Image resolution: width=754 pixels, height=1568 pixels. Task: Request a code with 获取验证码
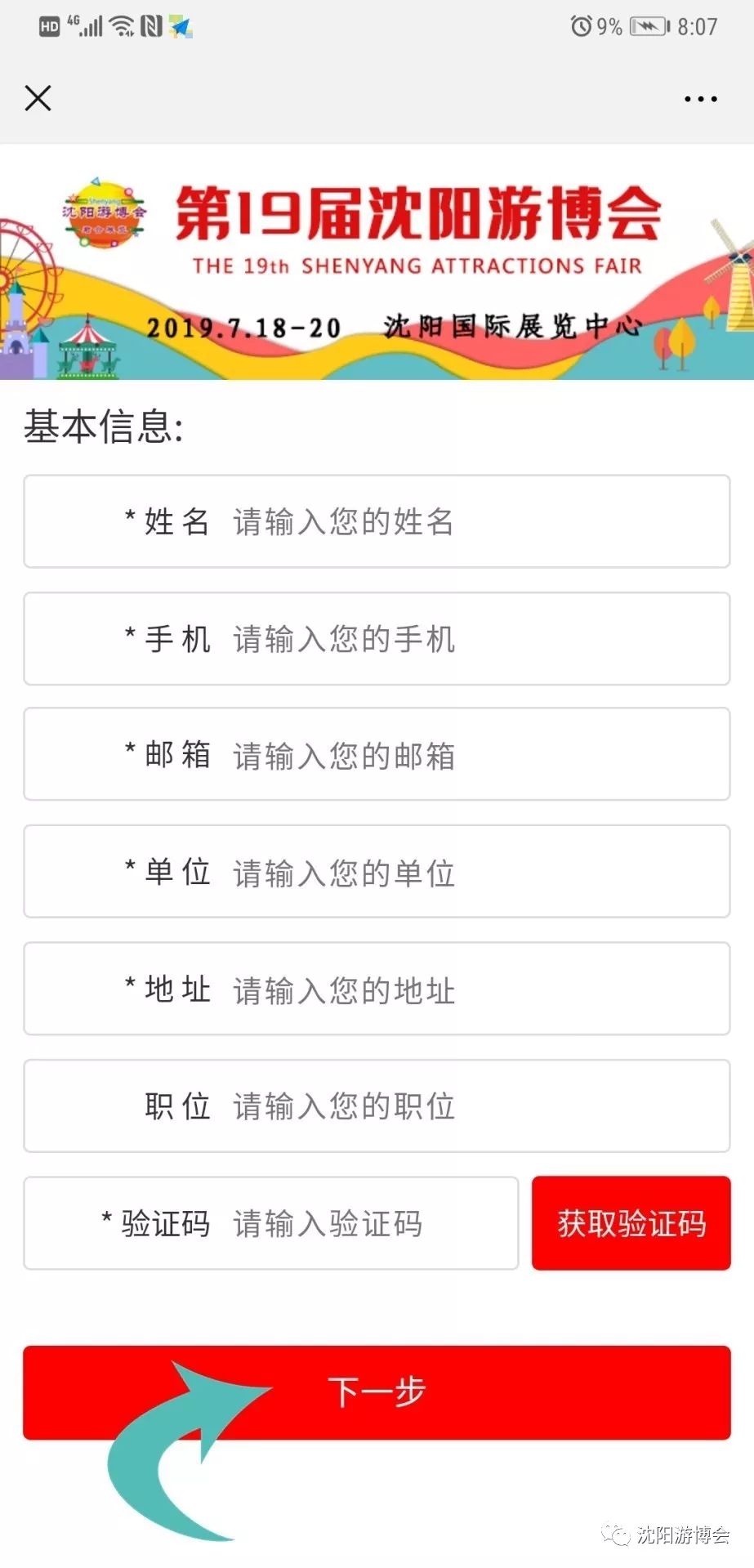(x=631, y=1223)
